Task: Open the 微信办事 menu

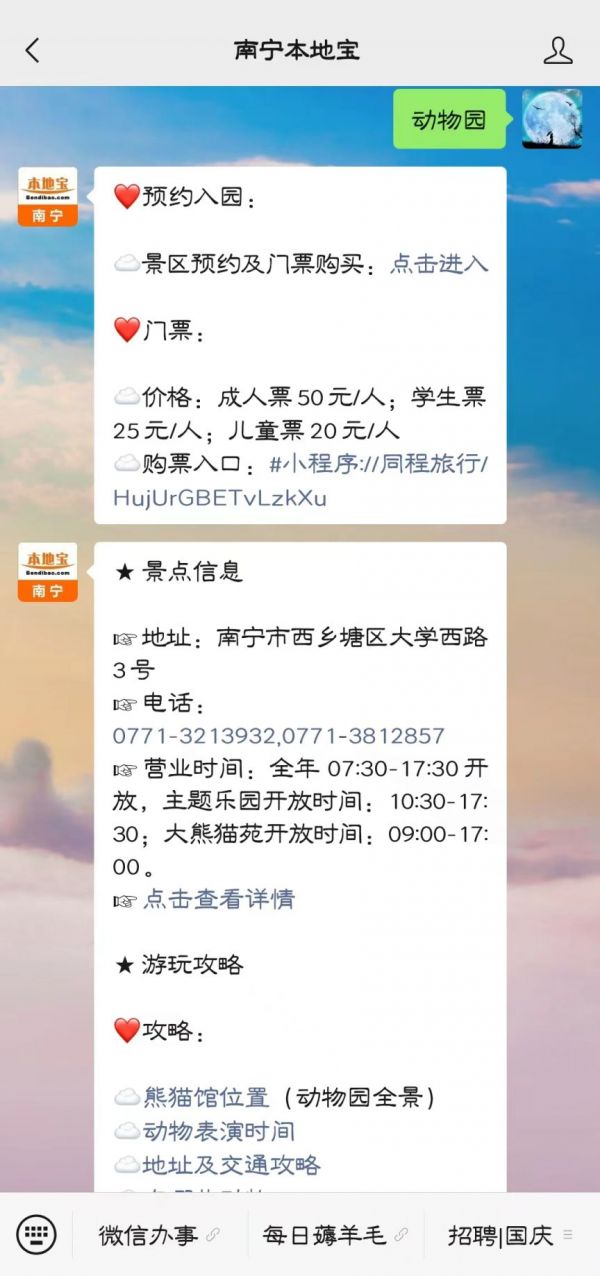Action: click(x=148, y=1235)
